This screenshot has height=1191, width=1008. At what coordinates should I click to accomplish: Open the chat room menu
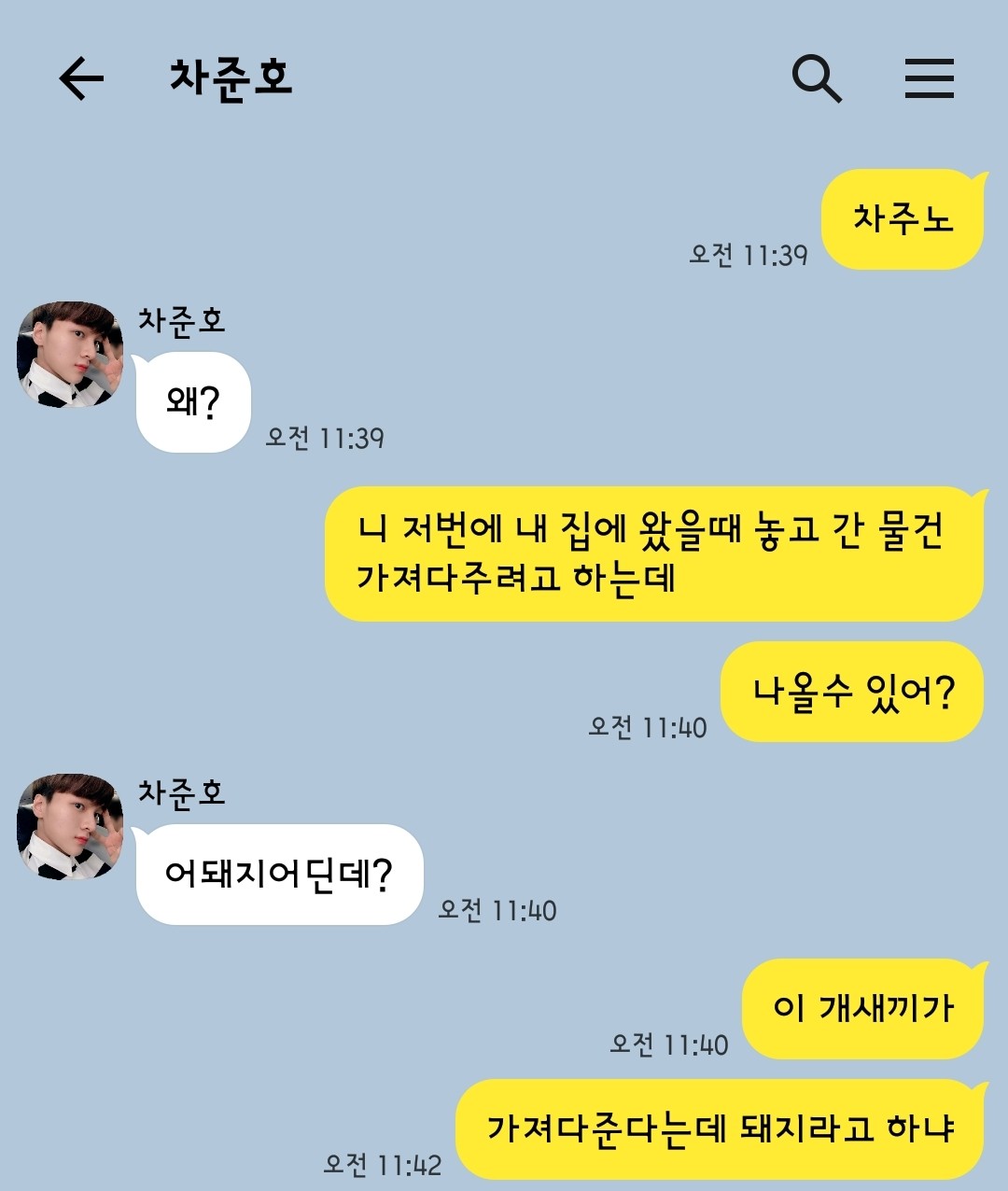pyautogui.click(x=929, y=77)
